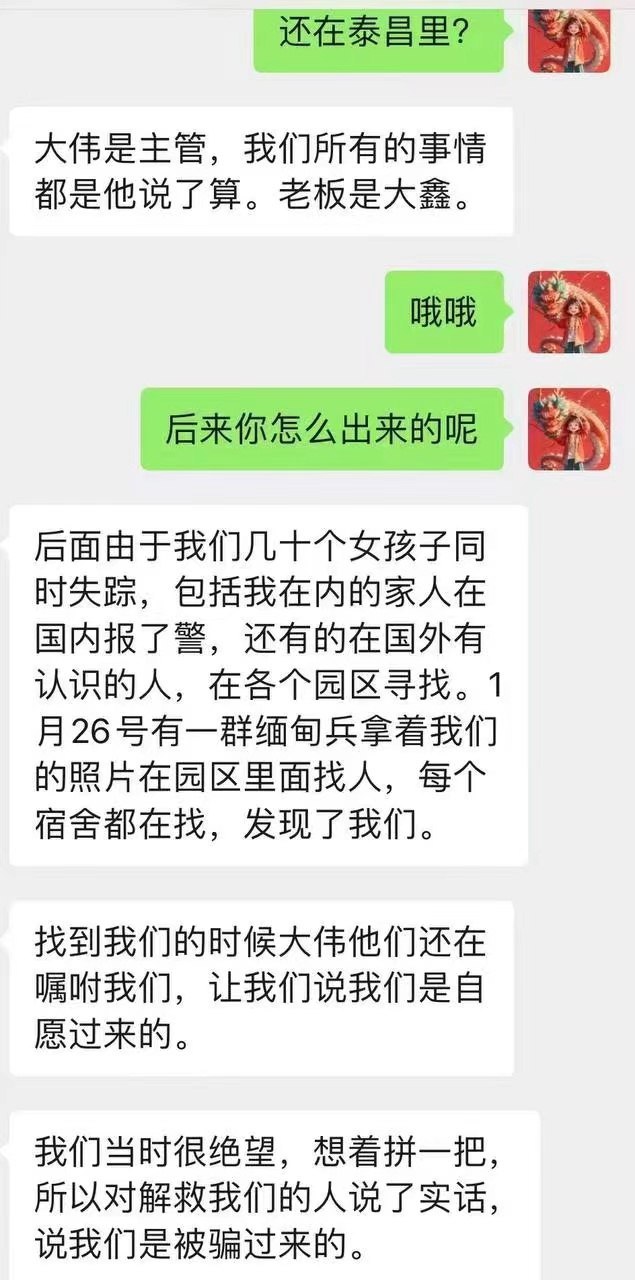Tap the avatar next to "哦哦" message

click(568, 312)
